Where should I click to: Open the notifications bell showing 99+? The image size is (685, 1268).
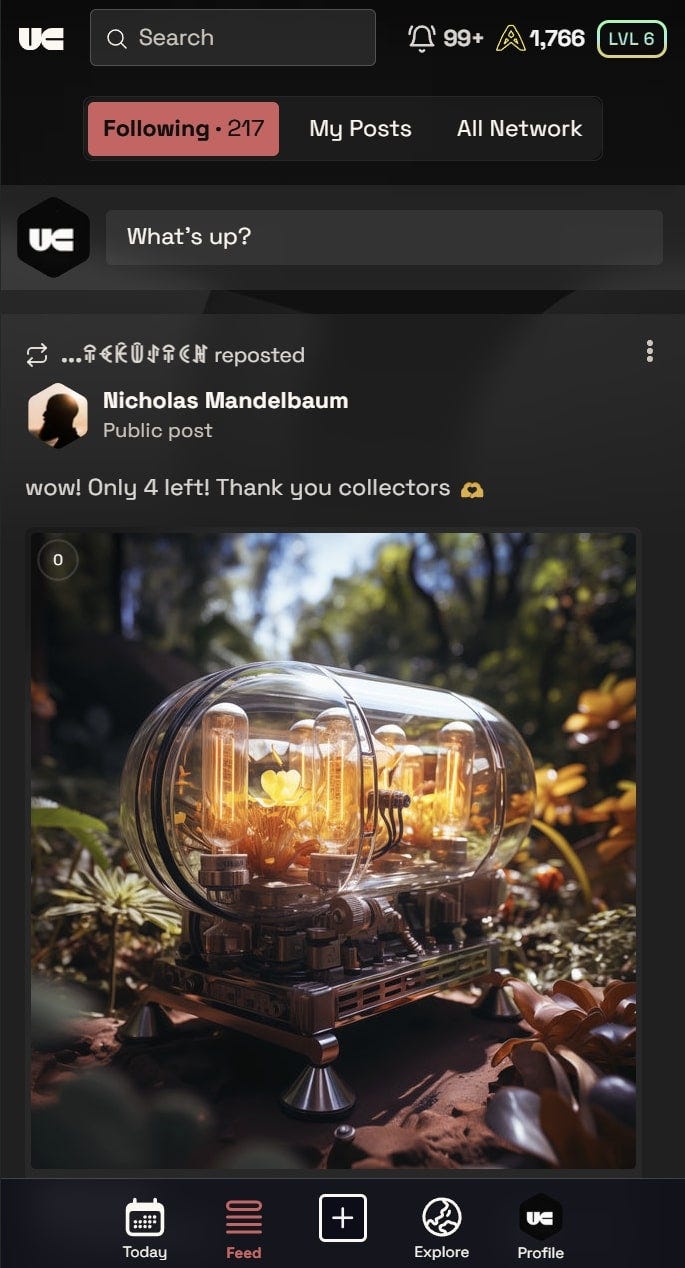click(x=445, y=38)
